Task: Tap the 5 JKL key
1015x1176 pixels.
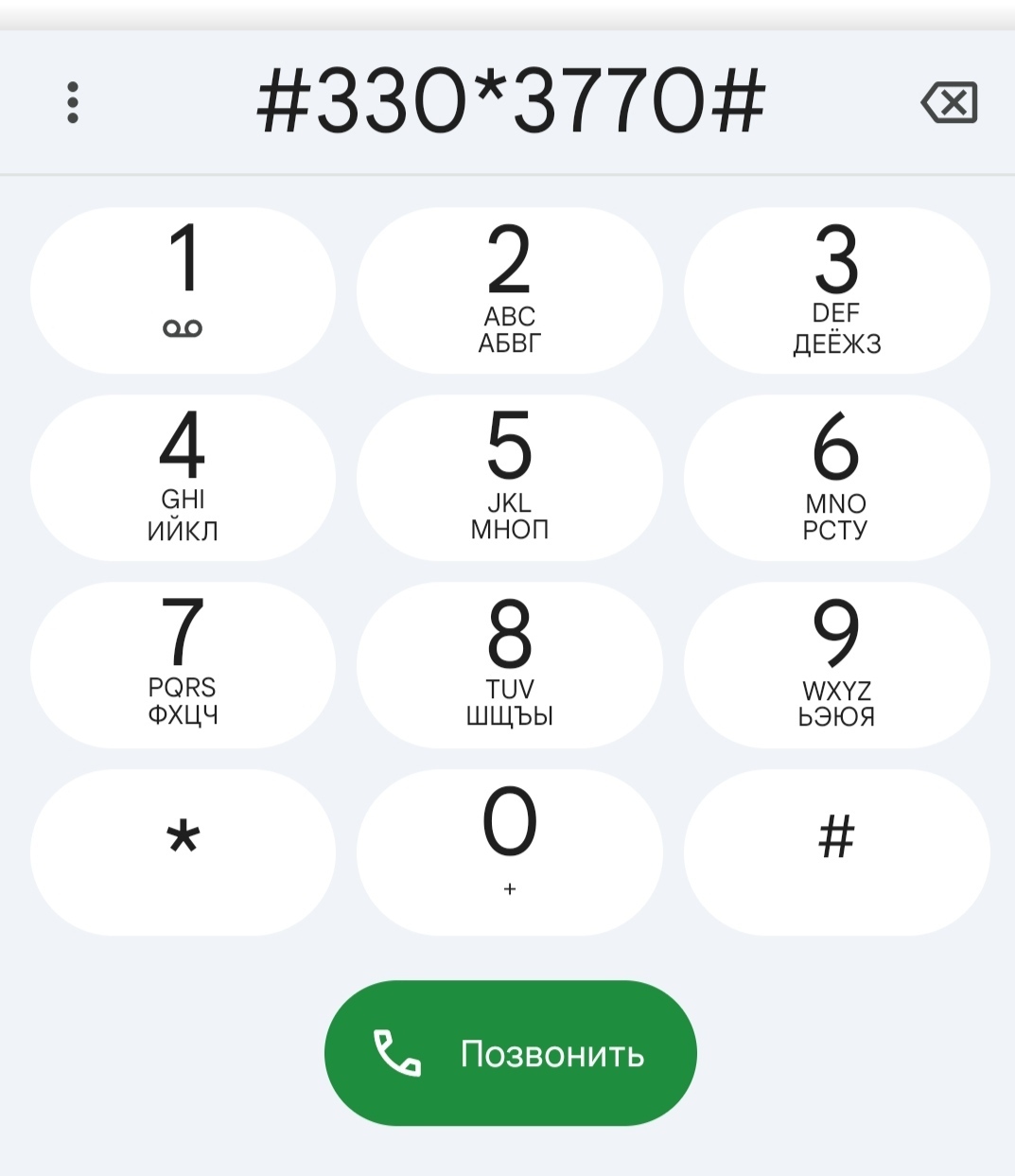Action: point(510,478)
